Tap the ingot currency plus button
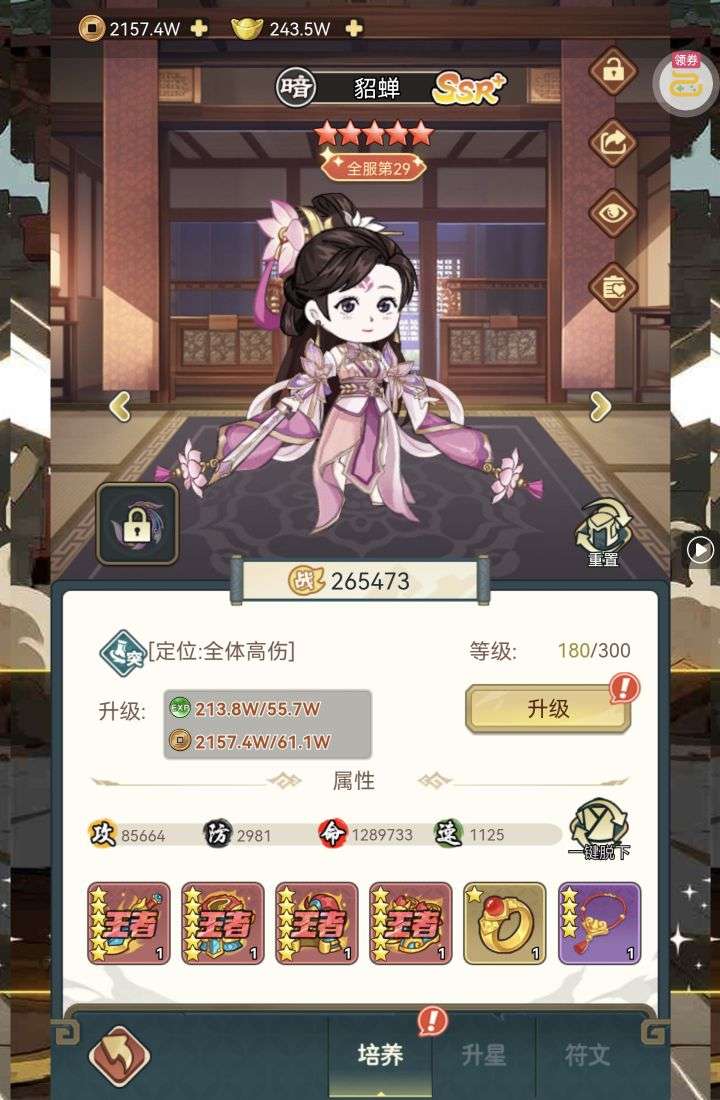The image size is (720, 1100). 349,29
